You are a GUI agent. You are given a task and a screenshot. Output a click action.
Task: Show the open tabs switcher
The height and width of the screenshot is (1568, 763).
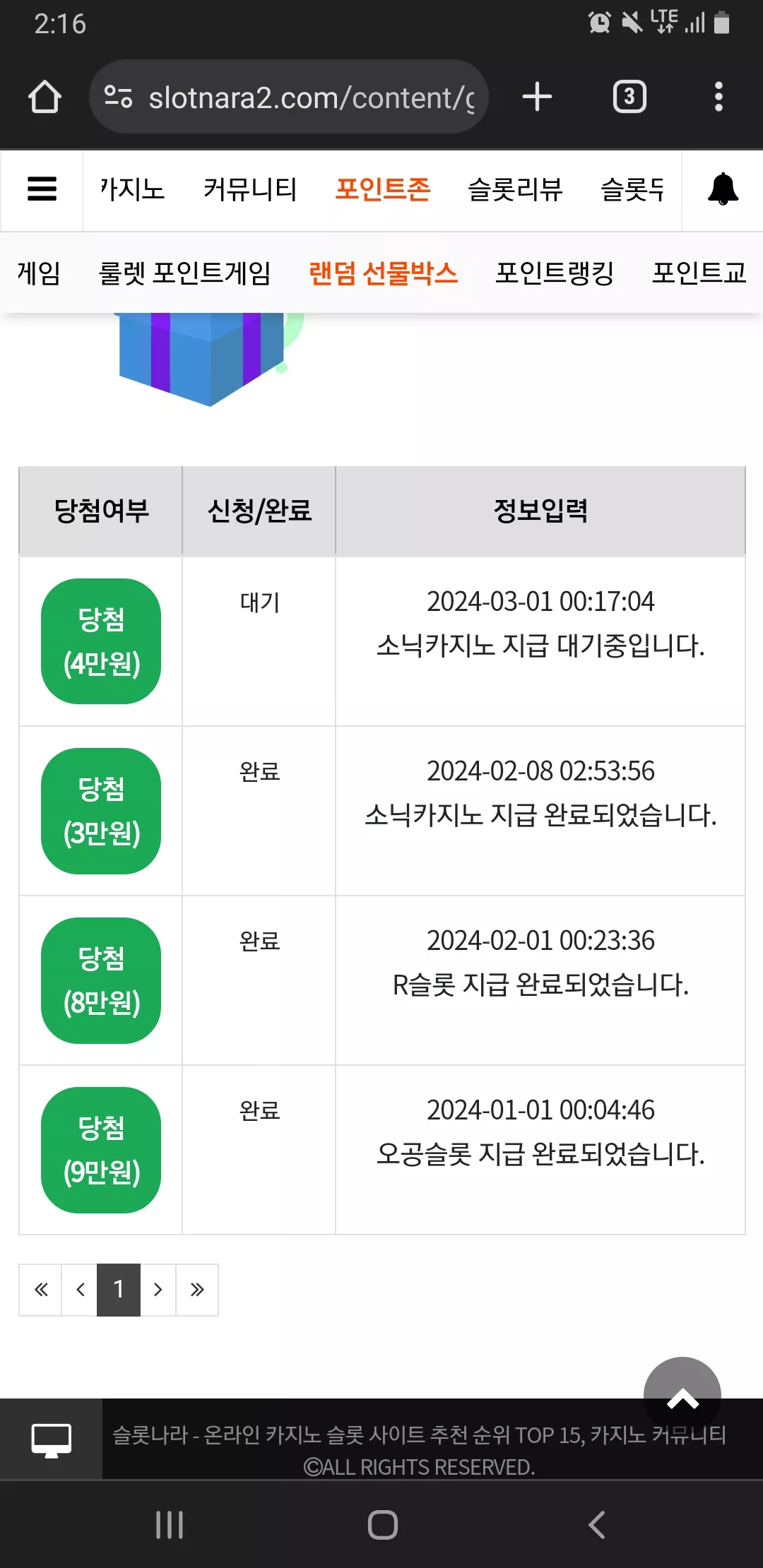[x=629, y=97]
